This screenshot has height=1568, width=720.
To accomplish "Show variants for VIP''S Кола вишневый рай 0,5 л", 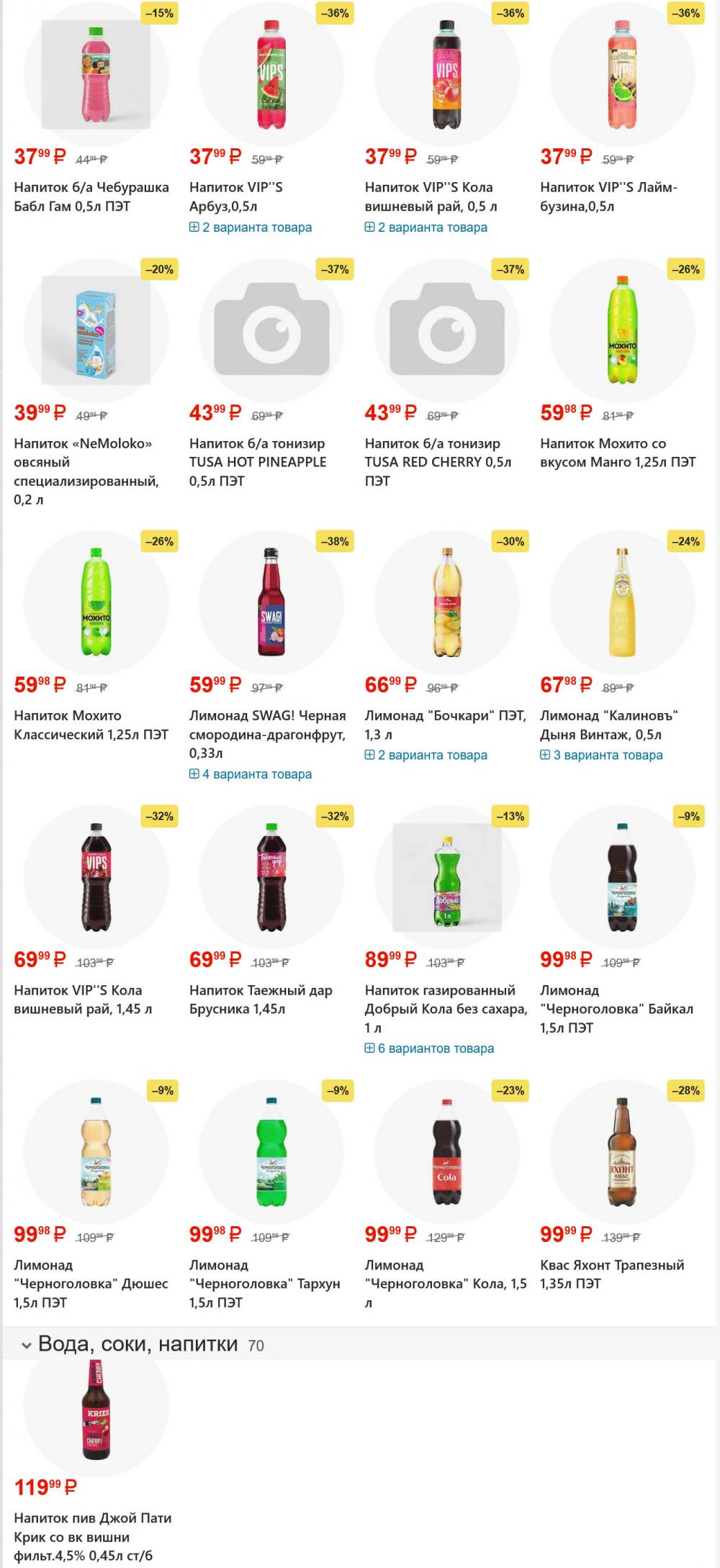I will pos(426,227).
